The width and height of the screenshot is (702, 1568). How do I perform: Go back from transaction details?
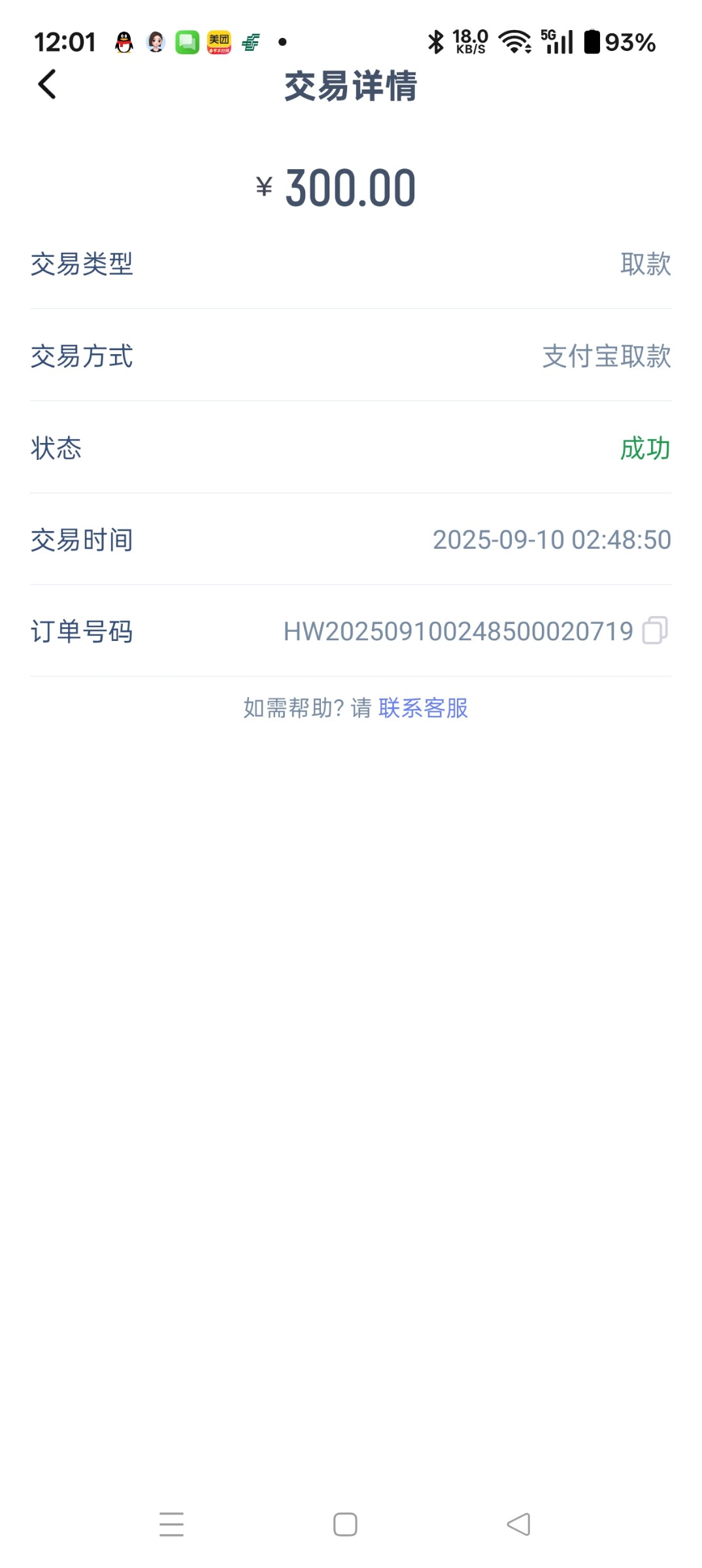tap(47, 85)
